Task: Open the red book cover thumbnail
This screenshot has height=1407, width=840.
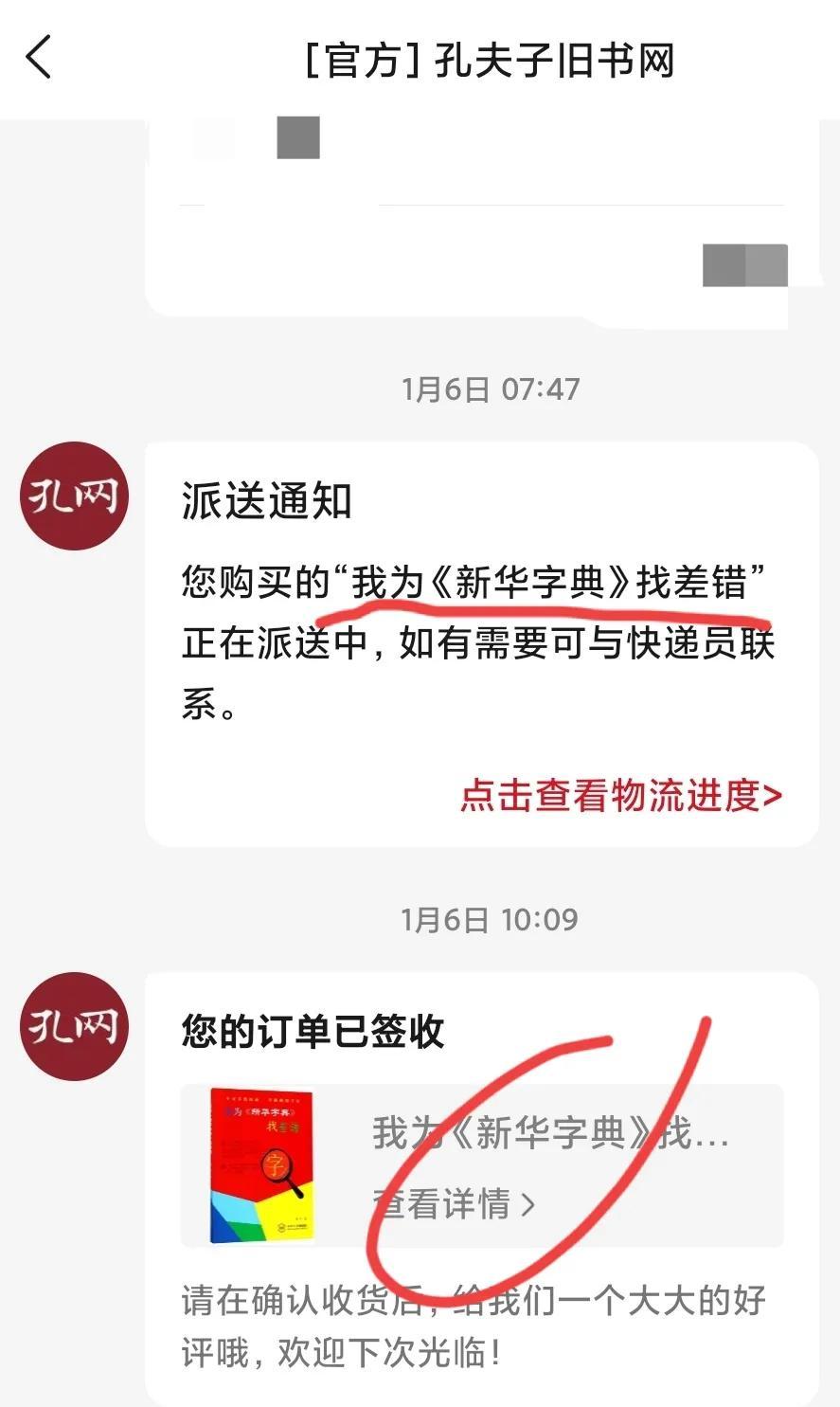Action: 261,1165
